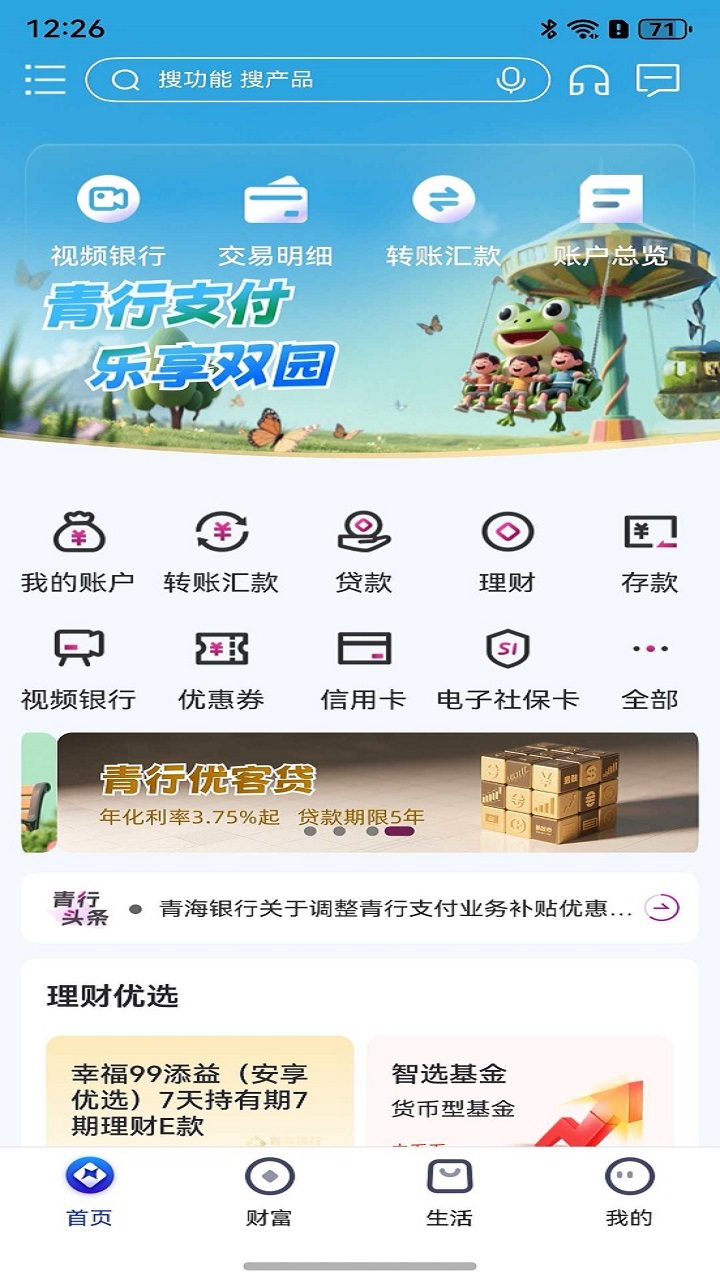The width and height of the screenshot is (720, 1280).
Task: Show 全部 all services
Action: coord(650,669)
